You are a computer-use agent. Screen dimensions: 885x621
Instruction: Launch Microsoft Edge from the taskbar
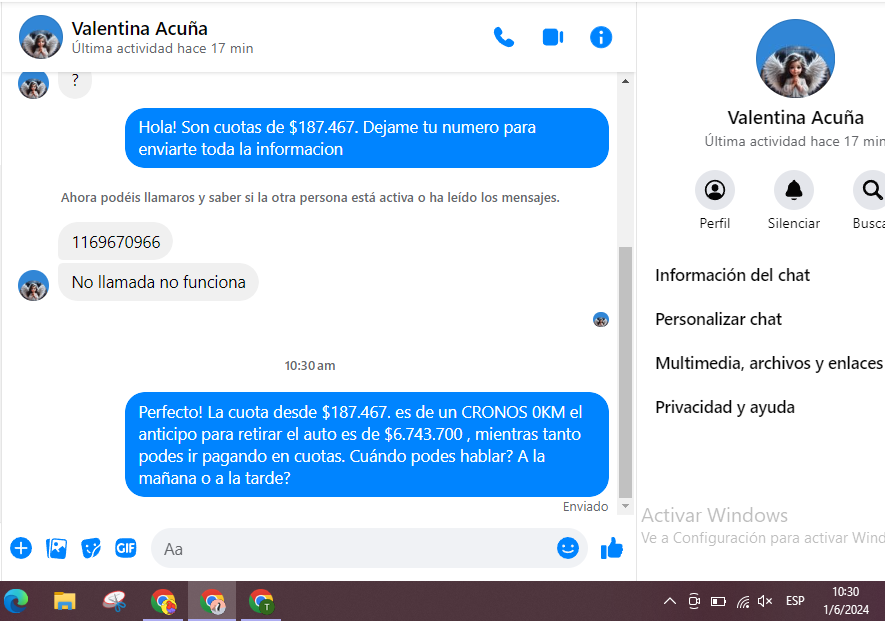point(16,601)
